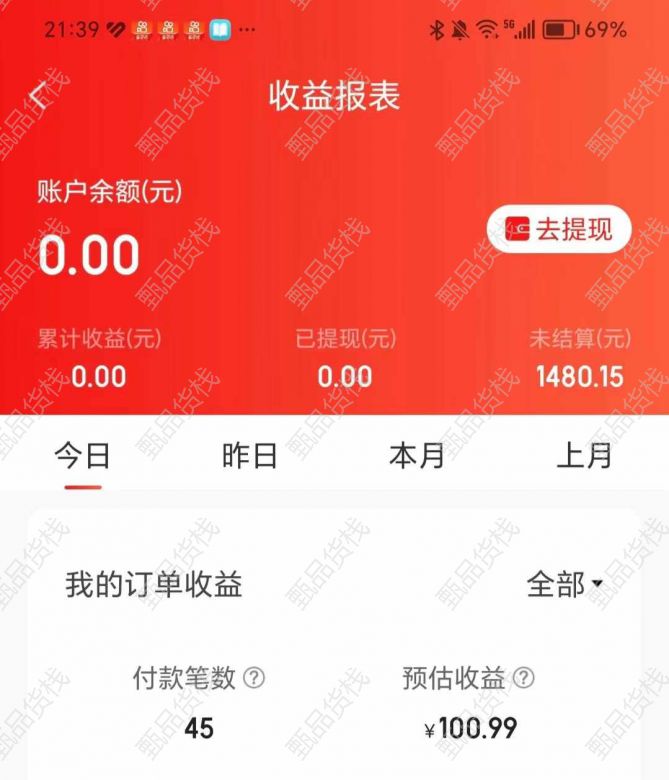
Task: Open the help icon beside 预估收益
Action: [523, 678]
